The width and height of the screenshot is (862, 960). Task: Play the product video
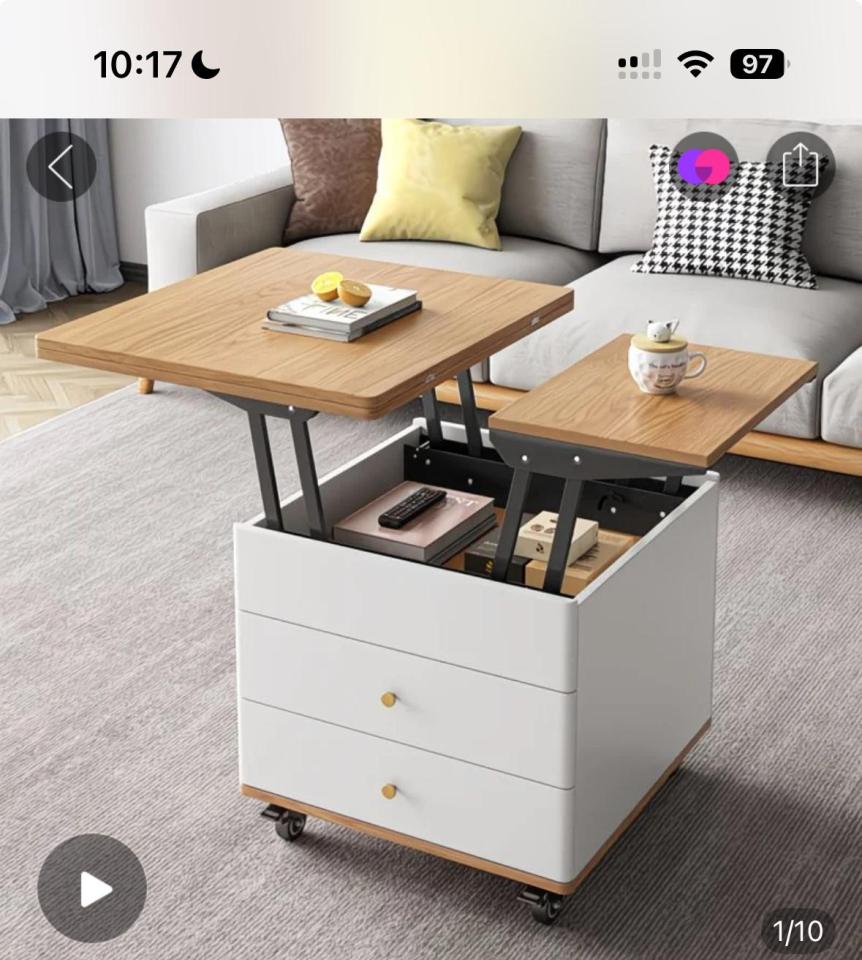pyautogui.click(x=92, y=888)
